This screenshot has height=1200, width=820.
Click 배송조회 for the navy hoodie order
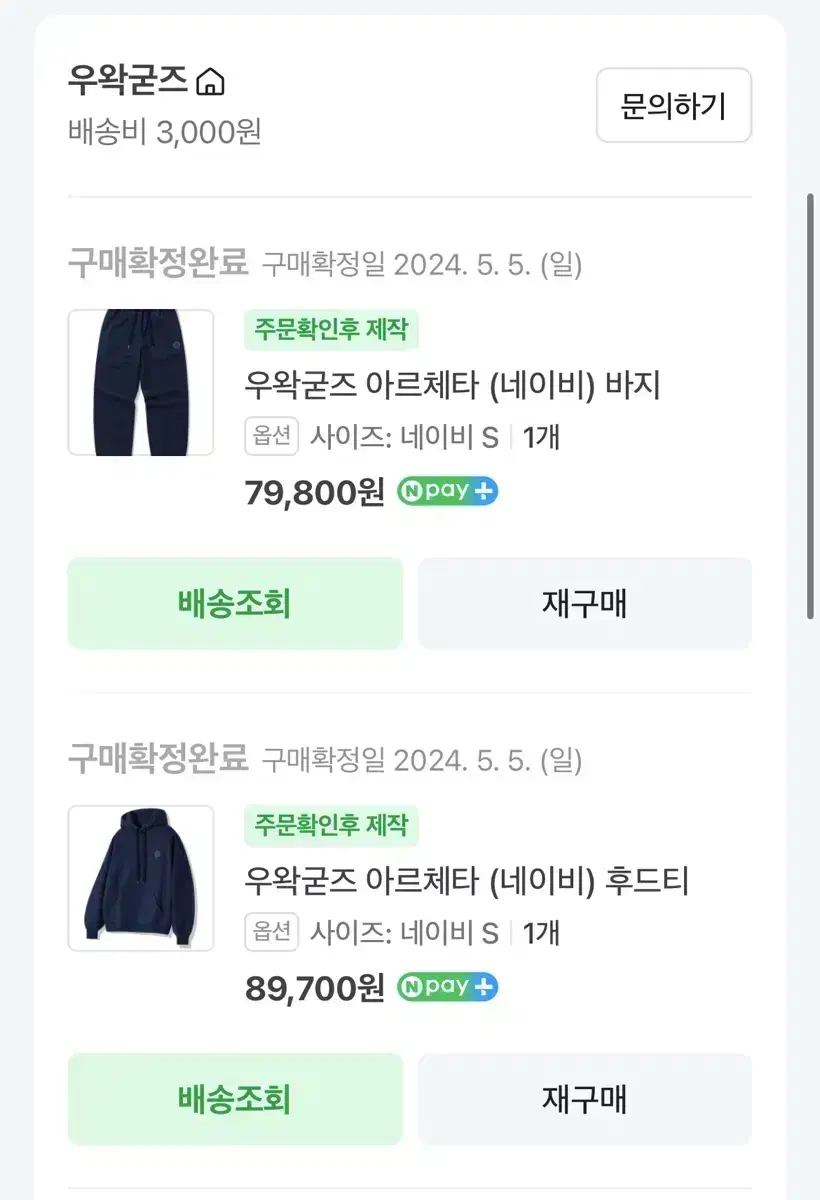coord(235,1099)
